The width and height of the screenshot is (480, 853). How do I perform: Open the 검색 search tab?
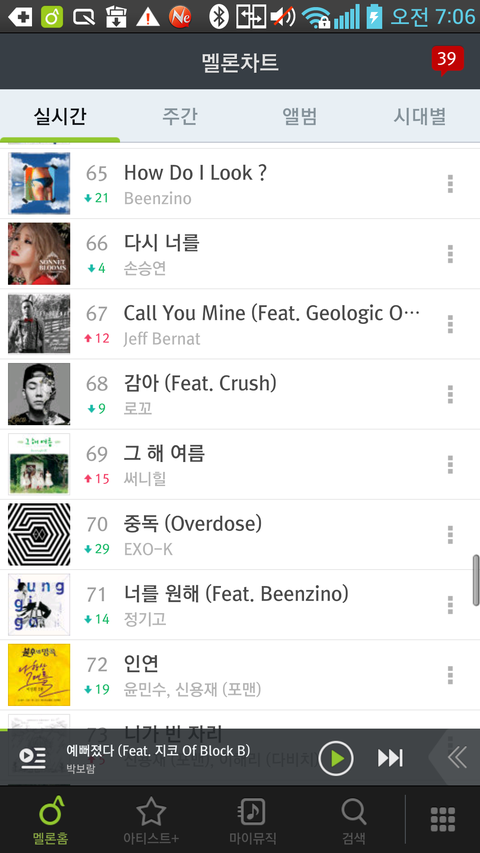[x=354, y=820]
